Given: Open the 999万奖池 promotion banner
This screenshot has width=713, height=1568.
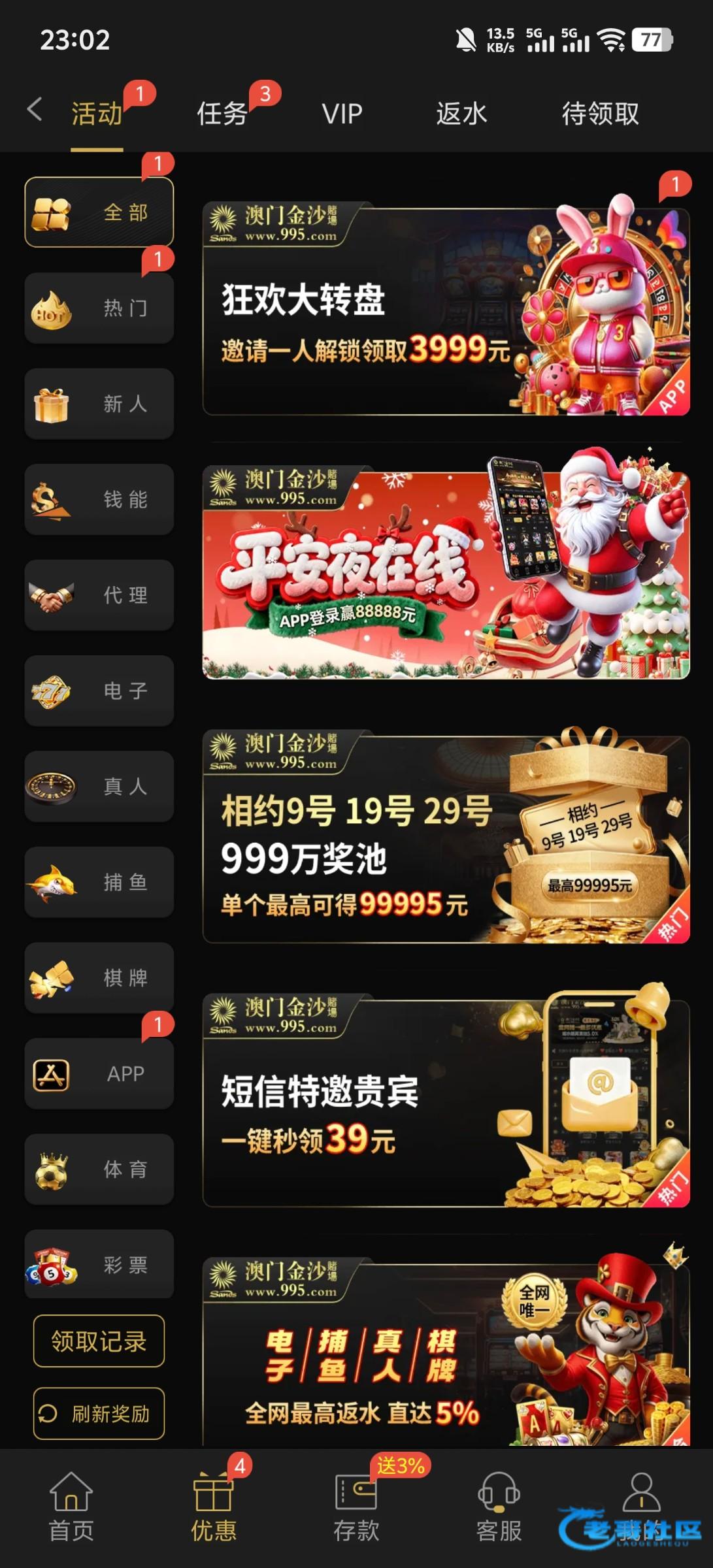Looking at the screenshot, I should (x=446, y=838).
